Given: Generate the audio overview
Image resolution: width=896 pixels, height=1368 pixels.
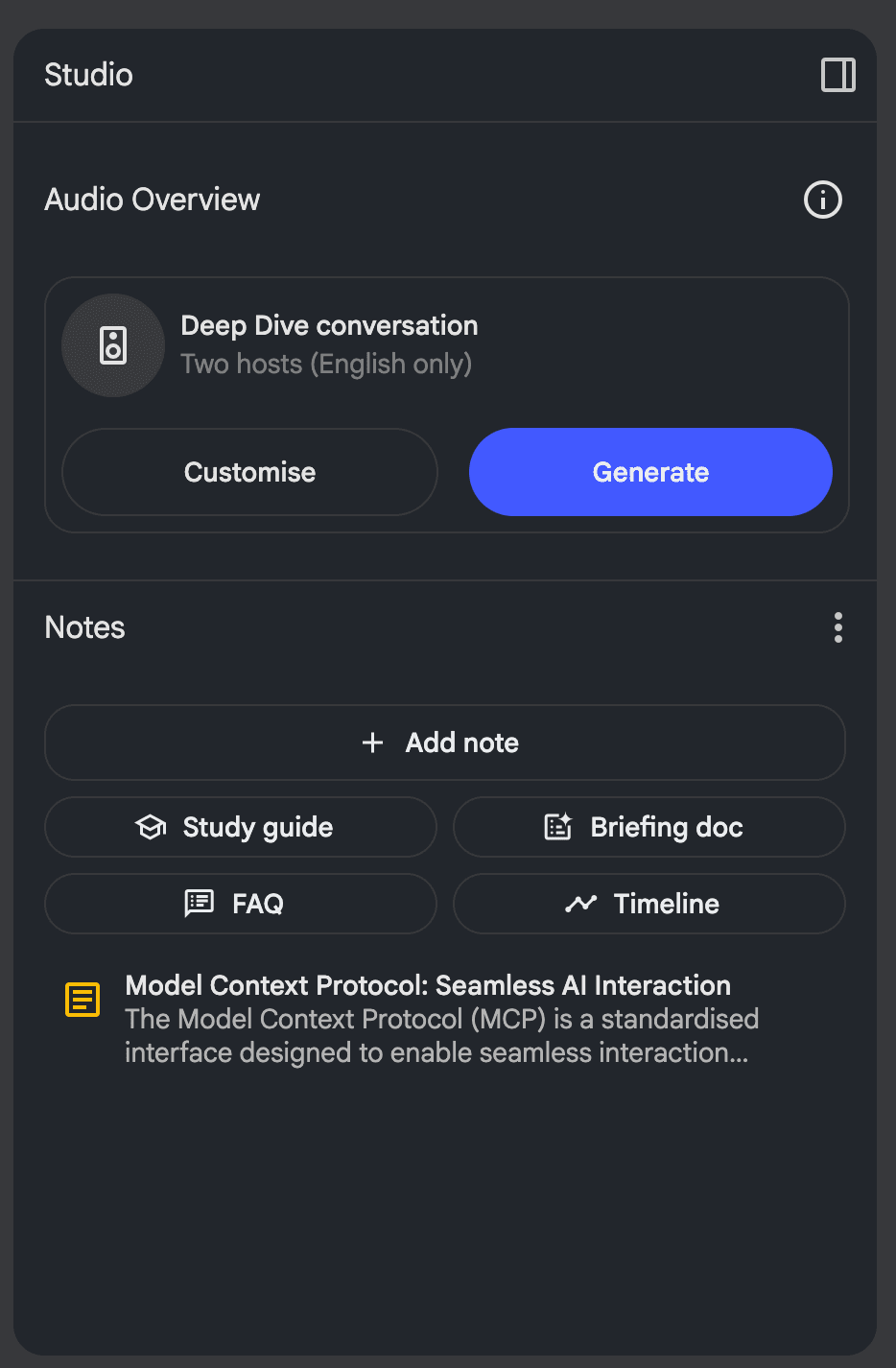Looking at the screenshot, I should [x=650, y=472].
